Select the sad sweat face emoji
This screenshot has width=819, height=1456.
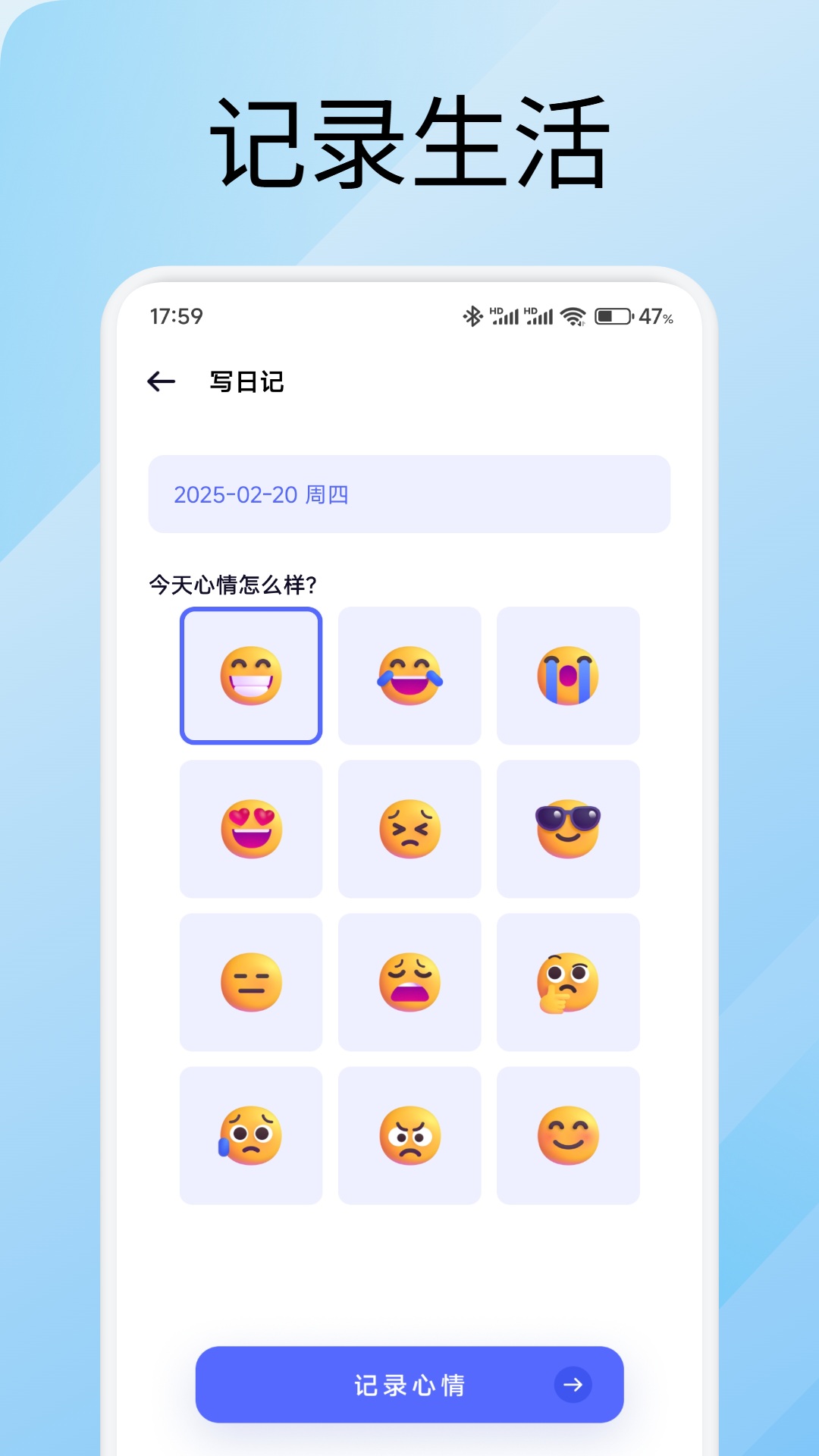[252, 1135]
